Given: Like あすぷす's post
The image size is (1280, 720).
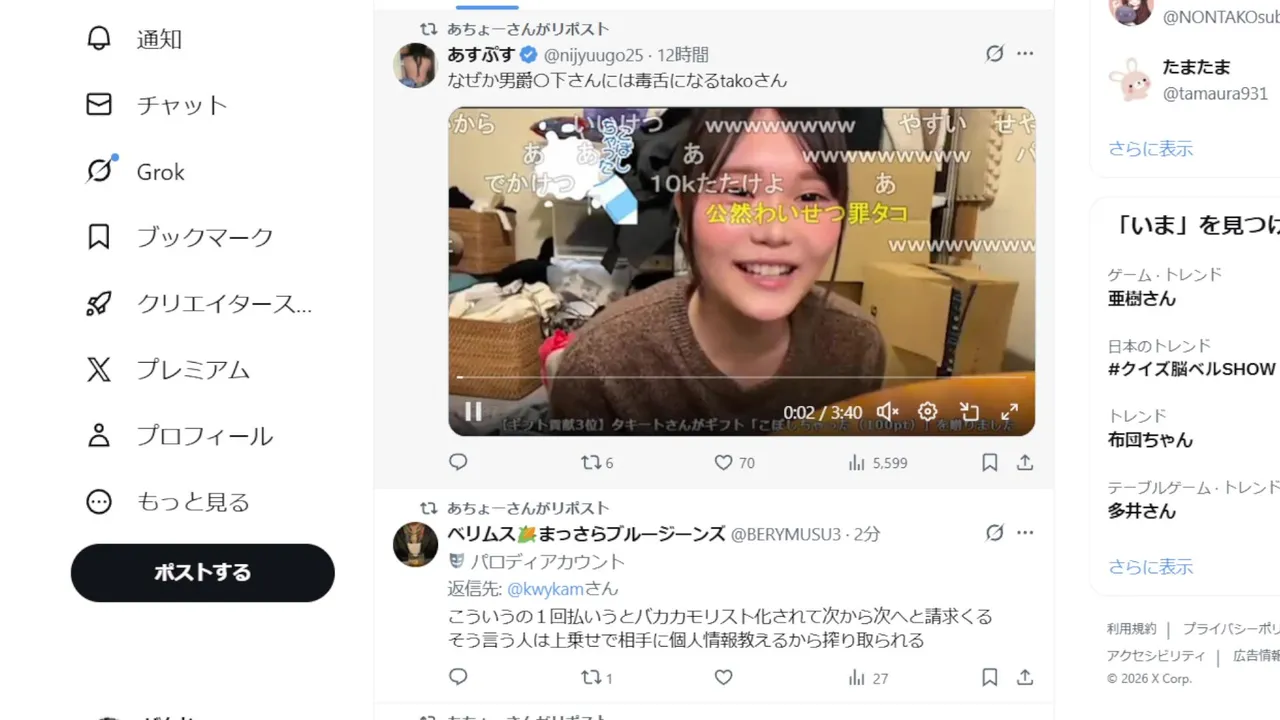Looking at the screenshot, I should pyautogui.click(x=724, y=463).
